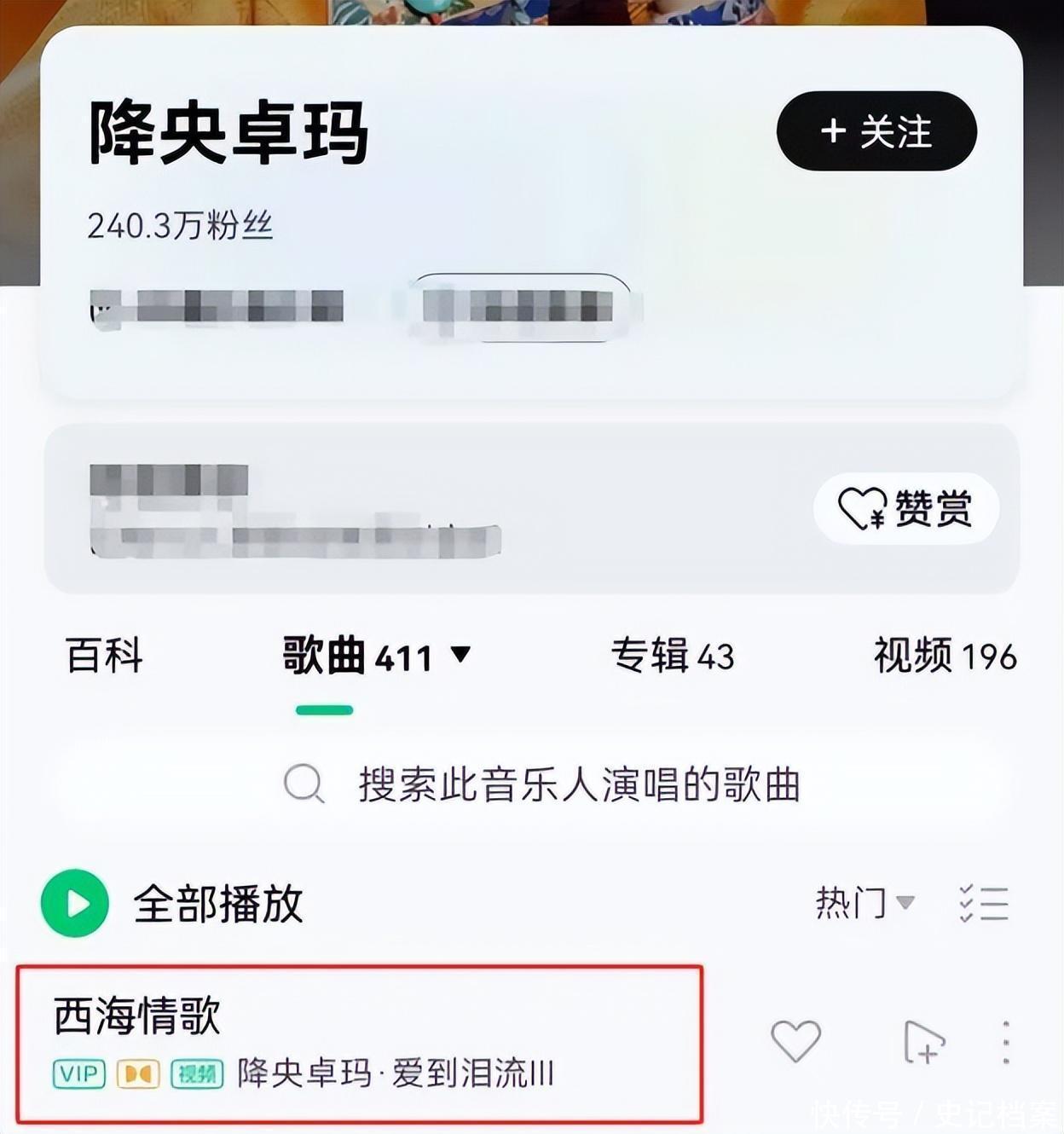Open the 歌曲 411 tab dropdown

[x=376, y=657]
